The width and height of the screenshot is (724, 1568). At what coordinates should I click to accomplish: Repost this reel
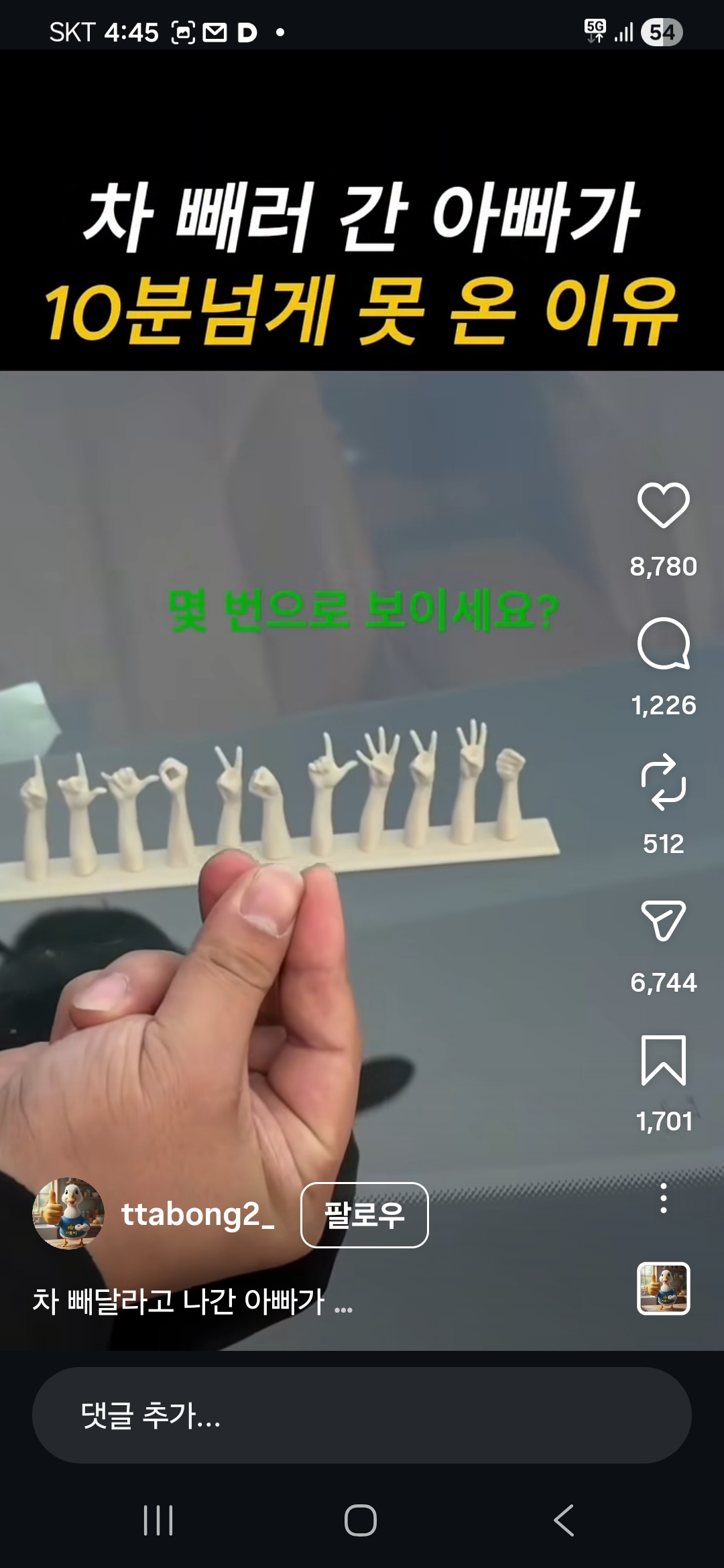(x=663, y=782)
